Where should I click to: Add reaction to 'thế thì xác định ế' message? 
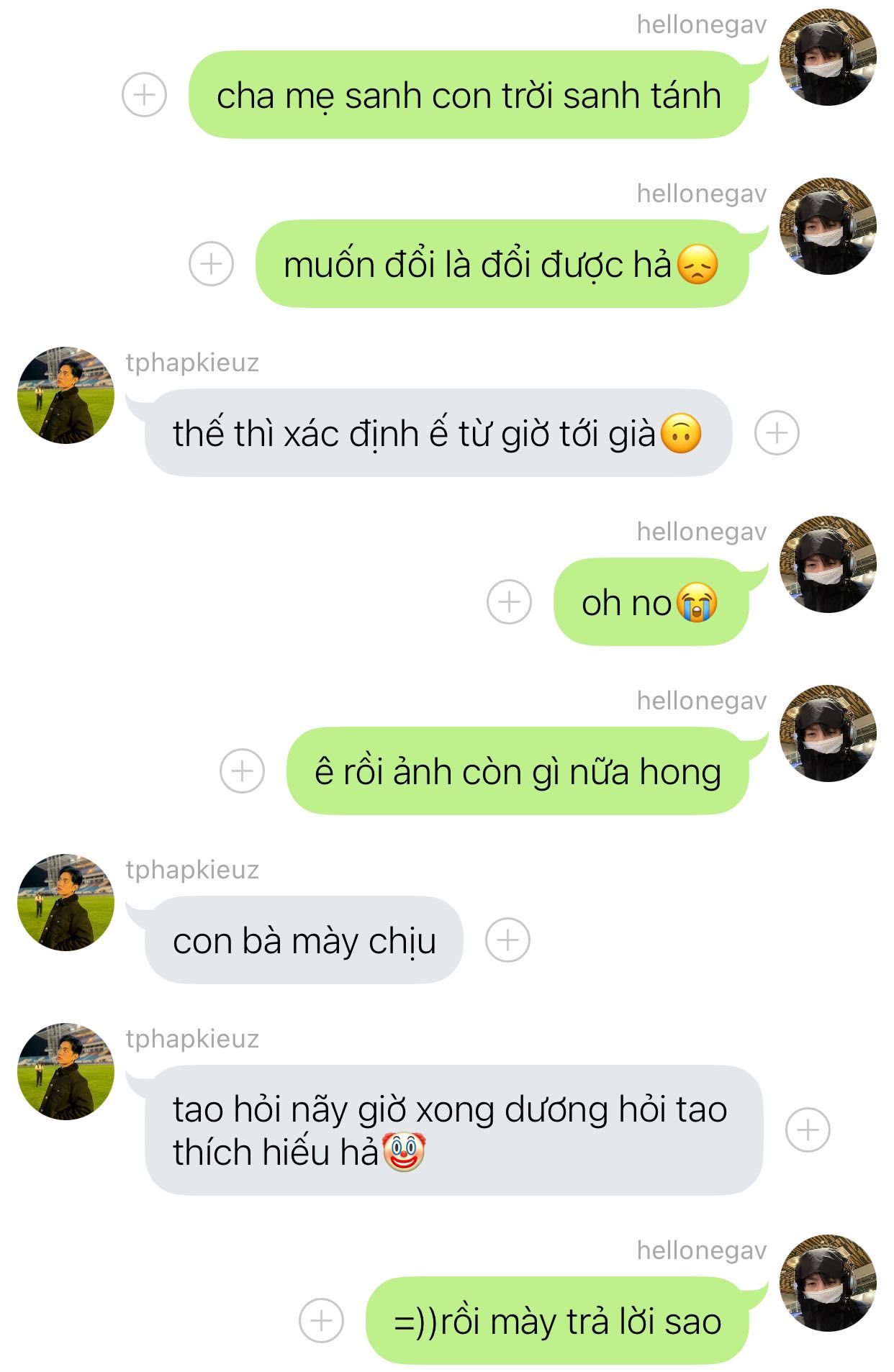[776, 433]
